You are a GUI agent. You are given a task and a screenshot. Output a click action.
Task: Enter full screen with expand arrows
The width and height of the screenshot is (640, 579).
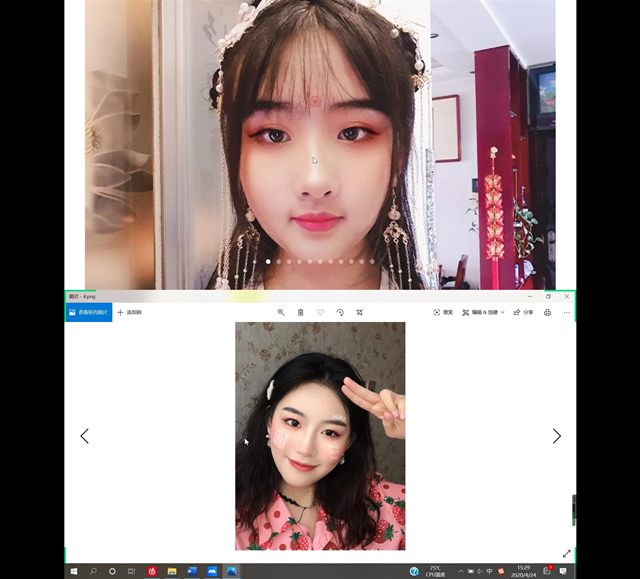coord(566,554)
